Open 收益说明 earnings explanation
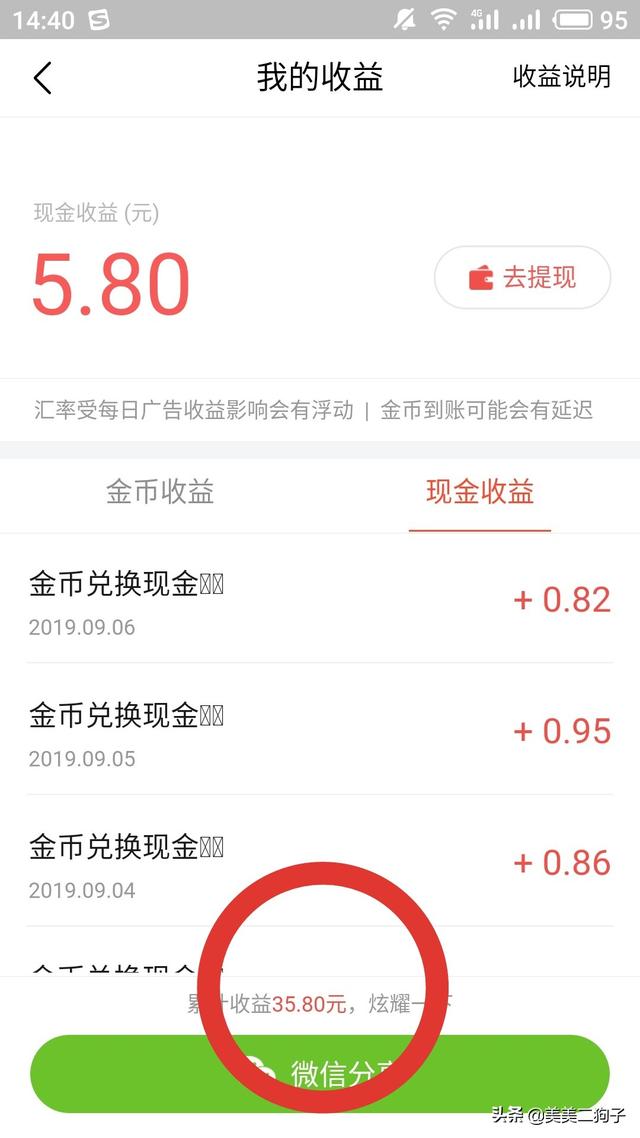Image resolution: width=640 pixels, height=1138 pixels. pos(561,77)
